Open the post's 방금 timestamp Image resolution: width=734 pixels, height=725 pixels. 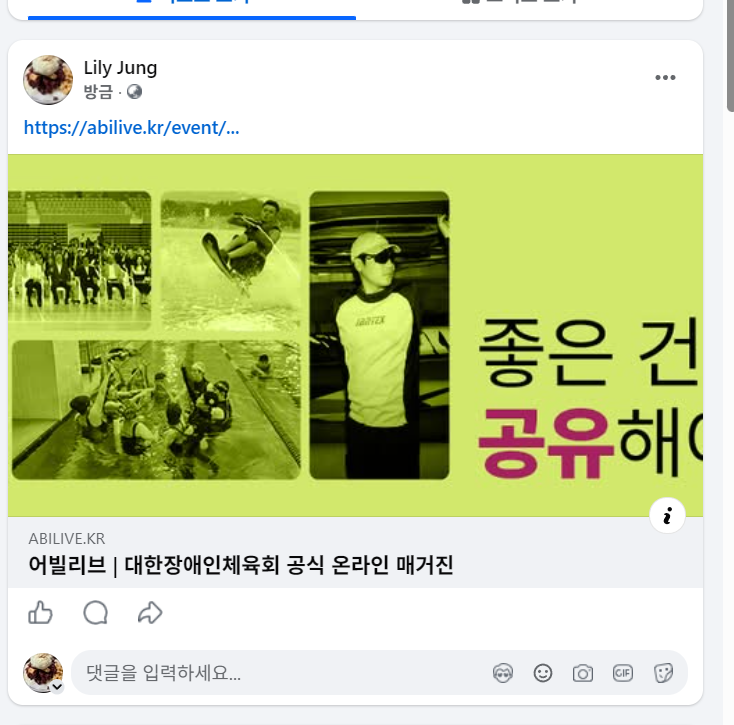pyautogui.click(x=98, y=92)
